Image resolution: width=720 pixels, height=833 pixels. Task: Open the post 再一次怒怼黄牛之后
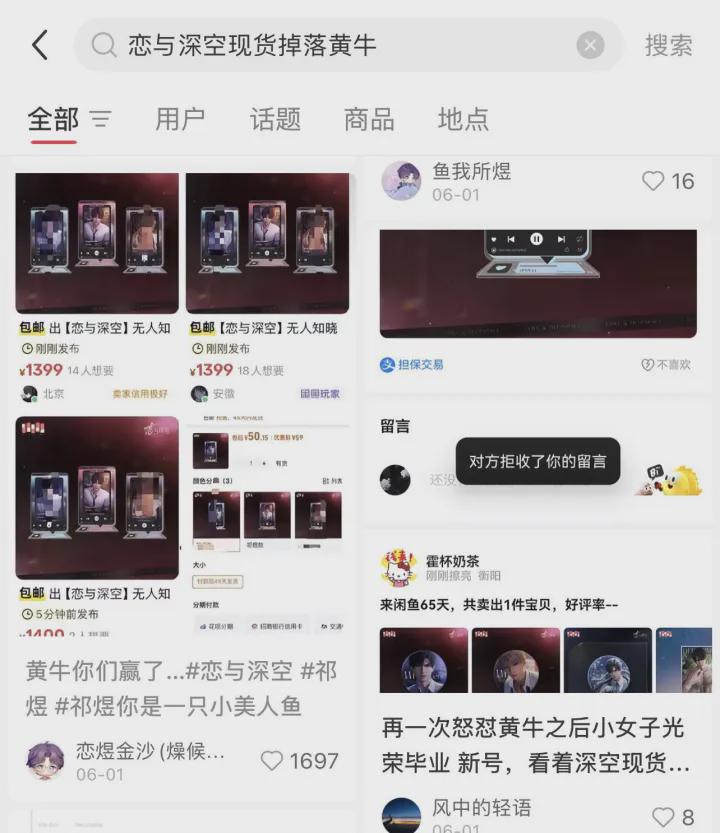tap(536, 745)
